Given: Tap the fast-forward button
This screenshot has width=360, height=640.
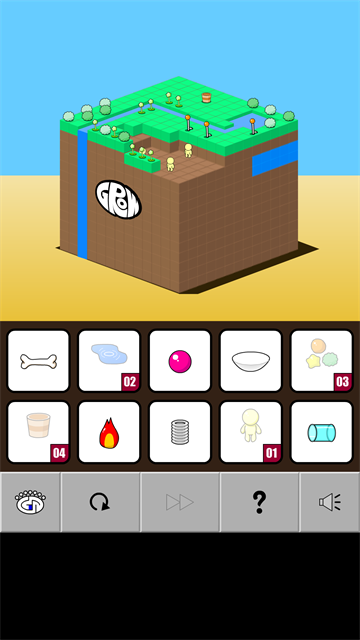Looking at the screenshot, I should click(x=180, y=502).
